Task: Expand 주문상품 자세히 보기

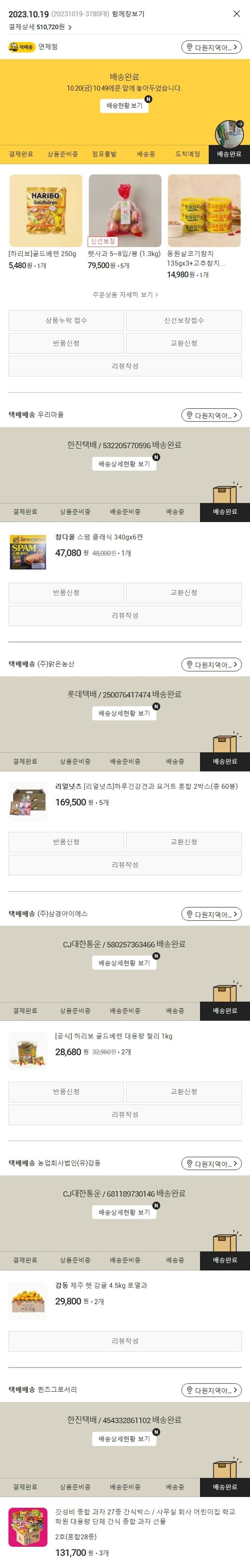Action: 125,295
